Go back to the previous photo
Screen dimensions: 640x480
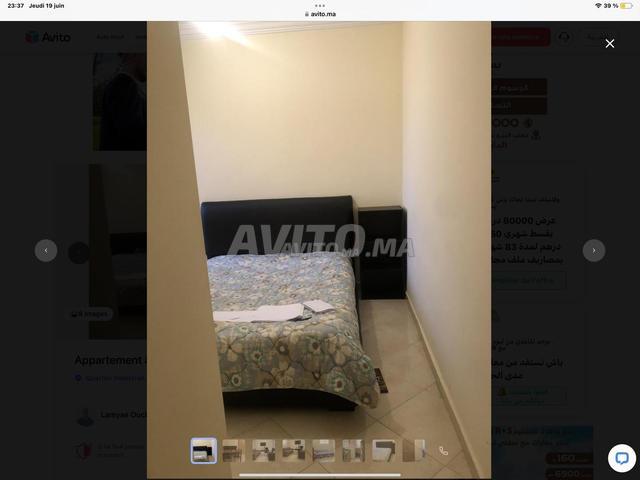pos(46,250)
